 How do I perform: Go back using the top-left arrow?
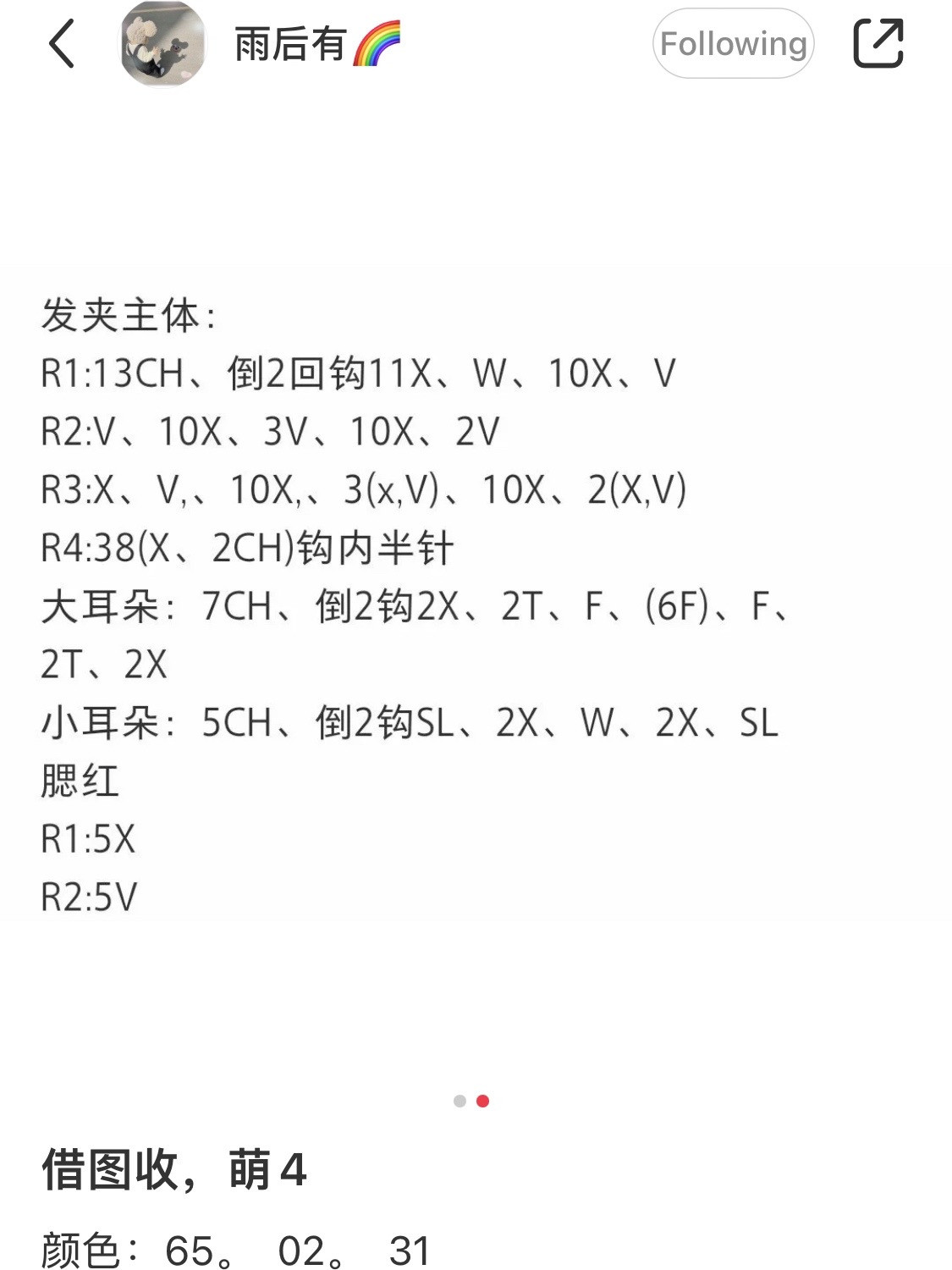point(62,44)
